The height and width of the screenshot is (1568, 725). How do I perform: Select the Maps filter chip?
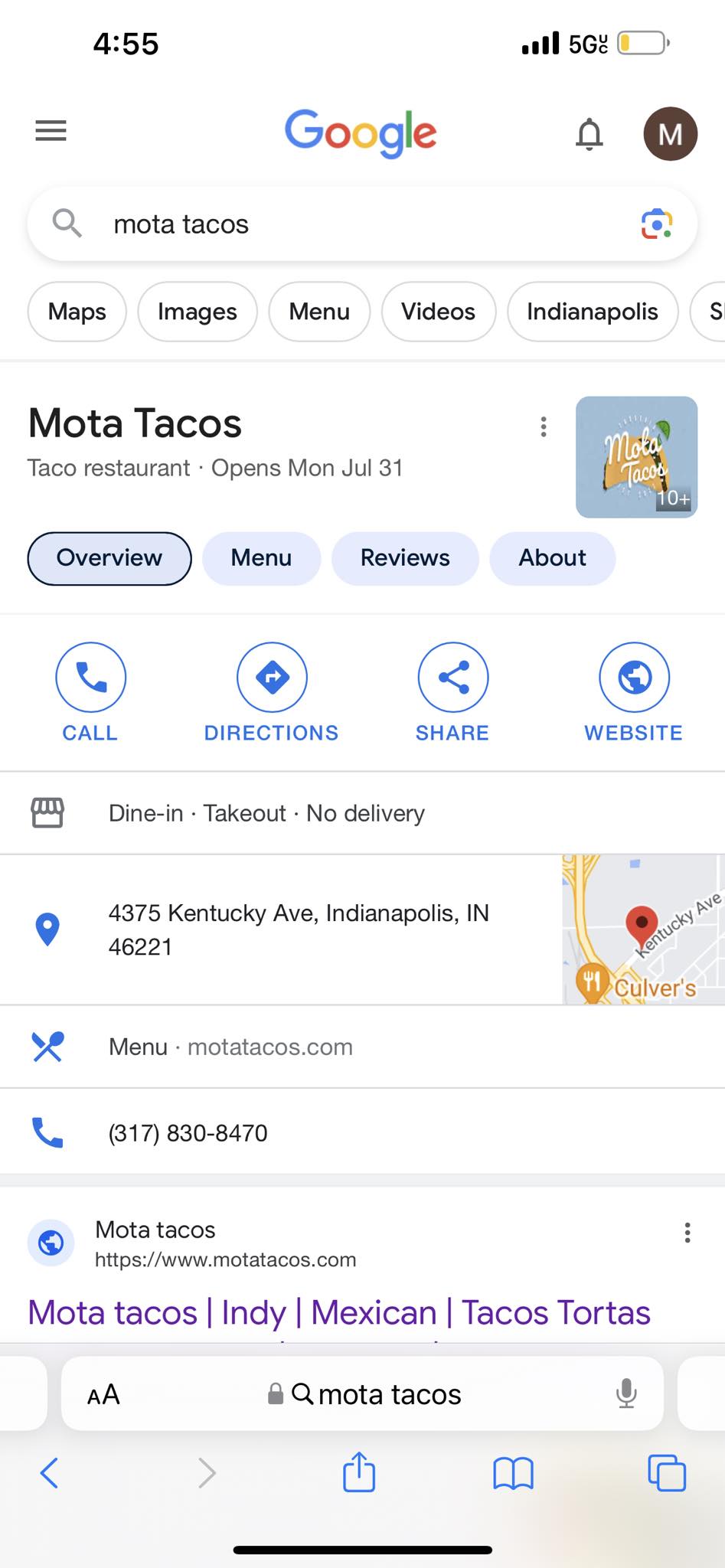pos(77,312)
